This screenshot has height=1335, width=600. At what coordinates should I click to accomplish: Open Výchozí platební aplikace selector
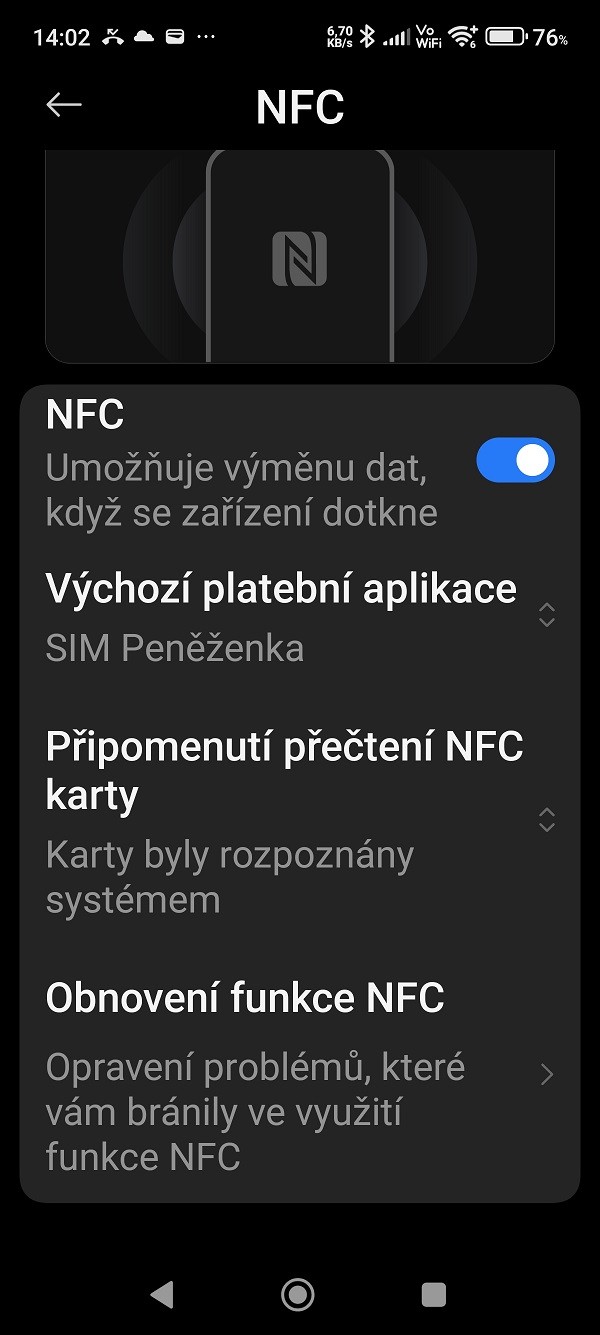tap(300, 616)
